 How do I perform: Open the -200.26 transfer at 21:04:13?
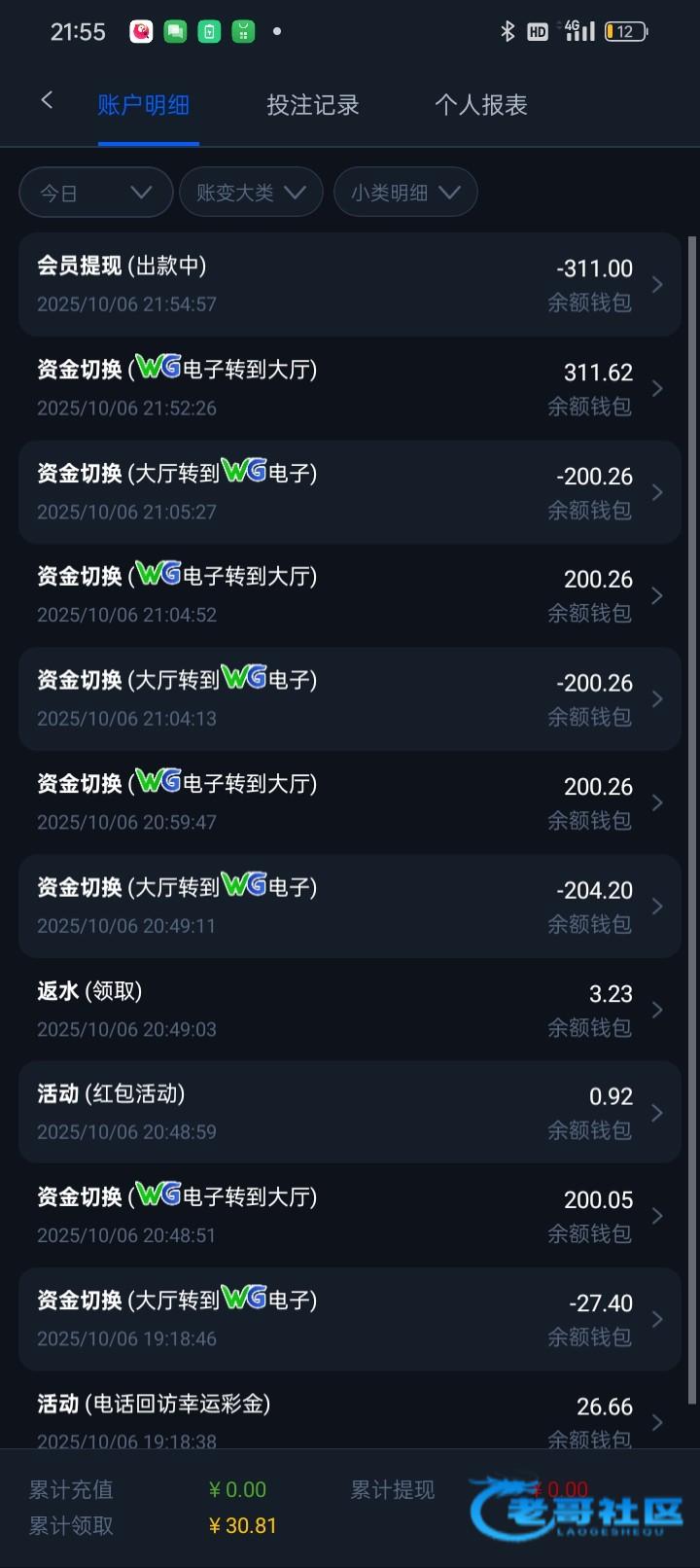pyautogui.click(x=350, y=699)
